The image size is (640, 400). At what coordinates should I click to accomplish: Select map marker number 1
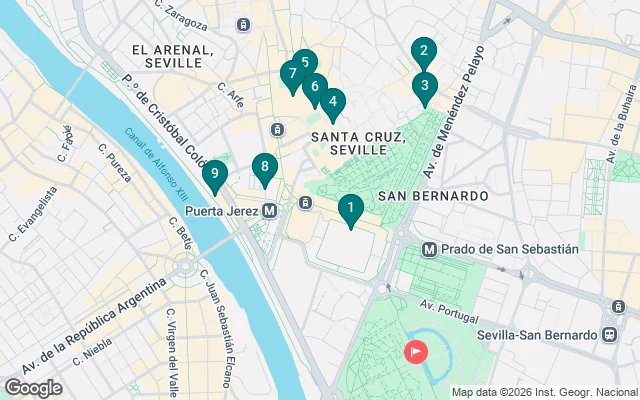[x=350, y=208]
